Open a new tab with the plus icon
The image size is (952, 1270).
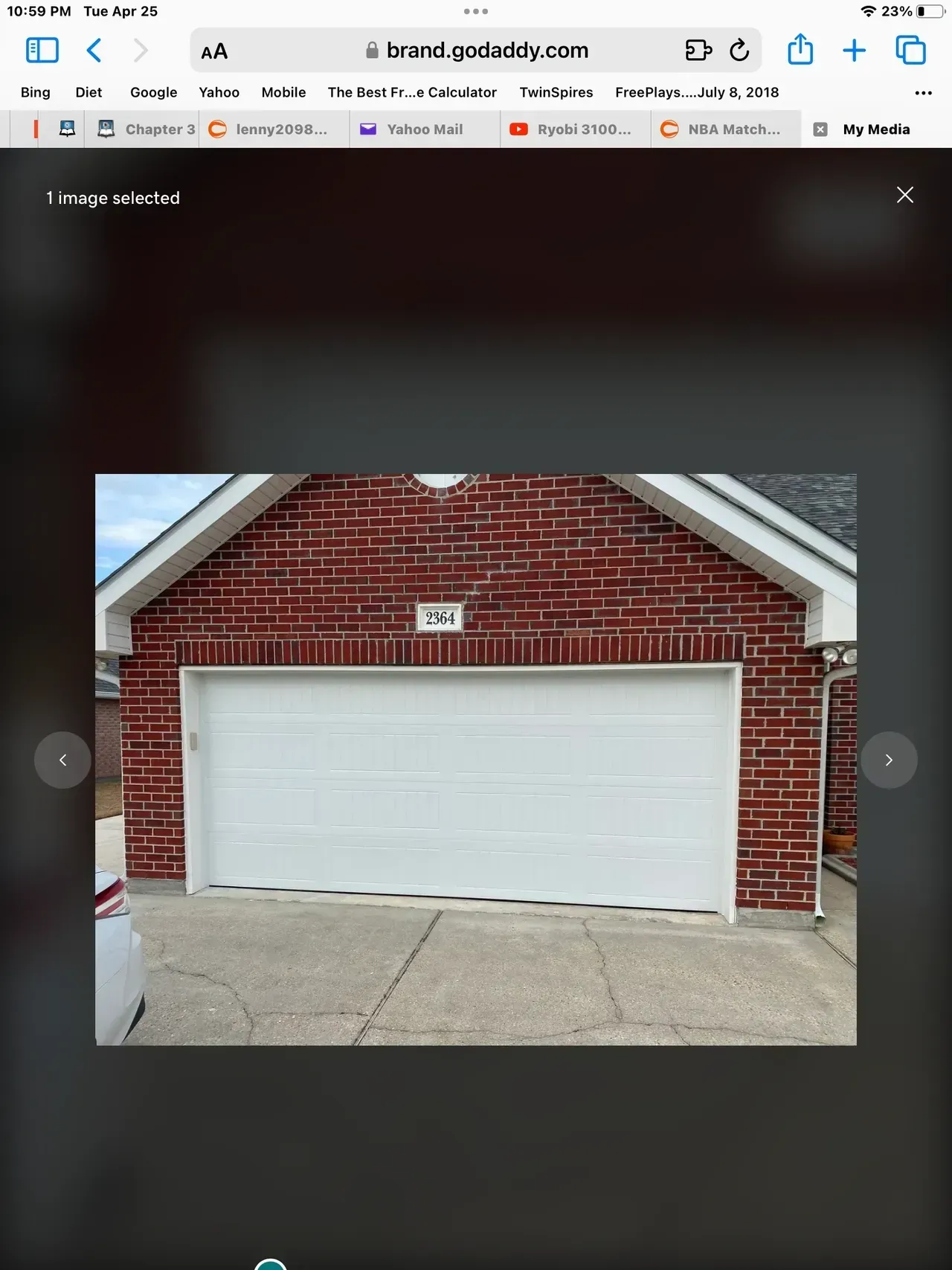click(854, 50)
